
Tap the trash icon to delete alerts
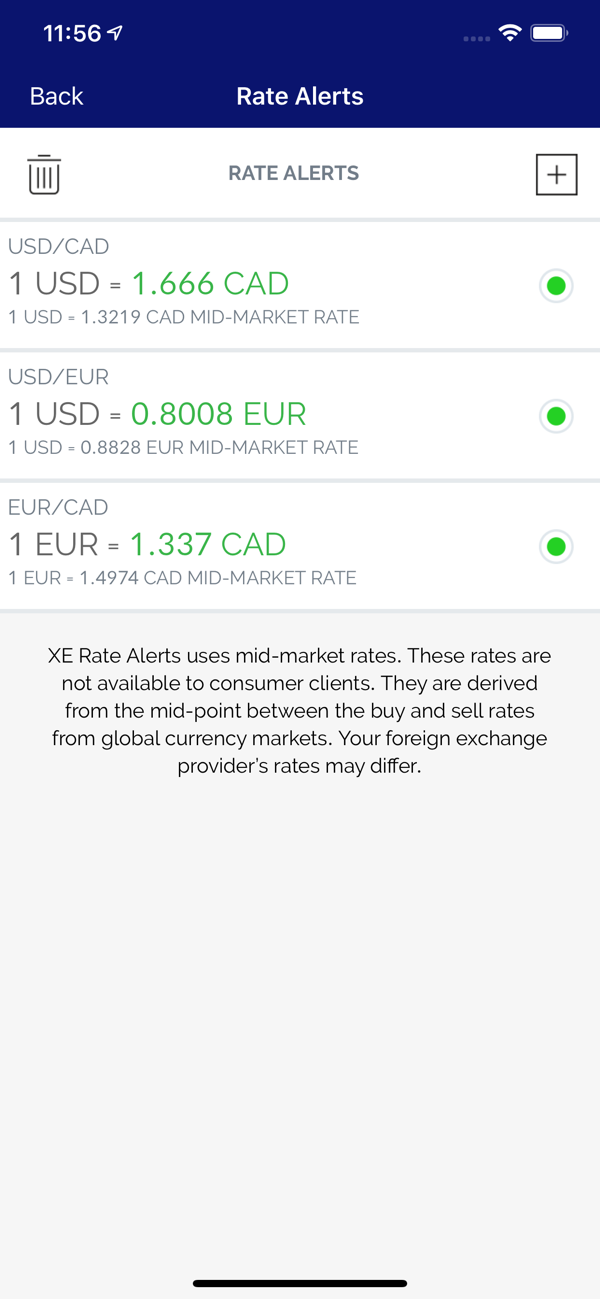pos(44,174)
